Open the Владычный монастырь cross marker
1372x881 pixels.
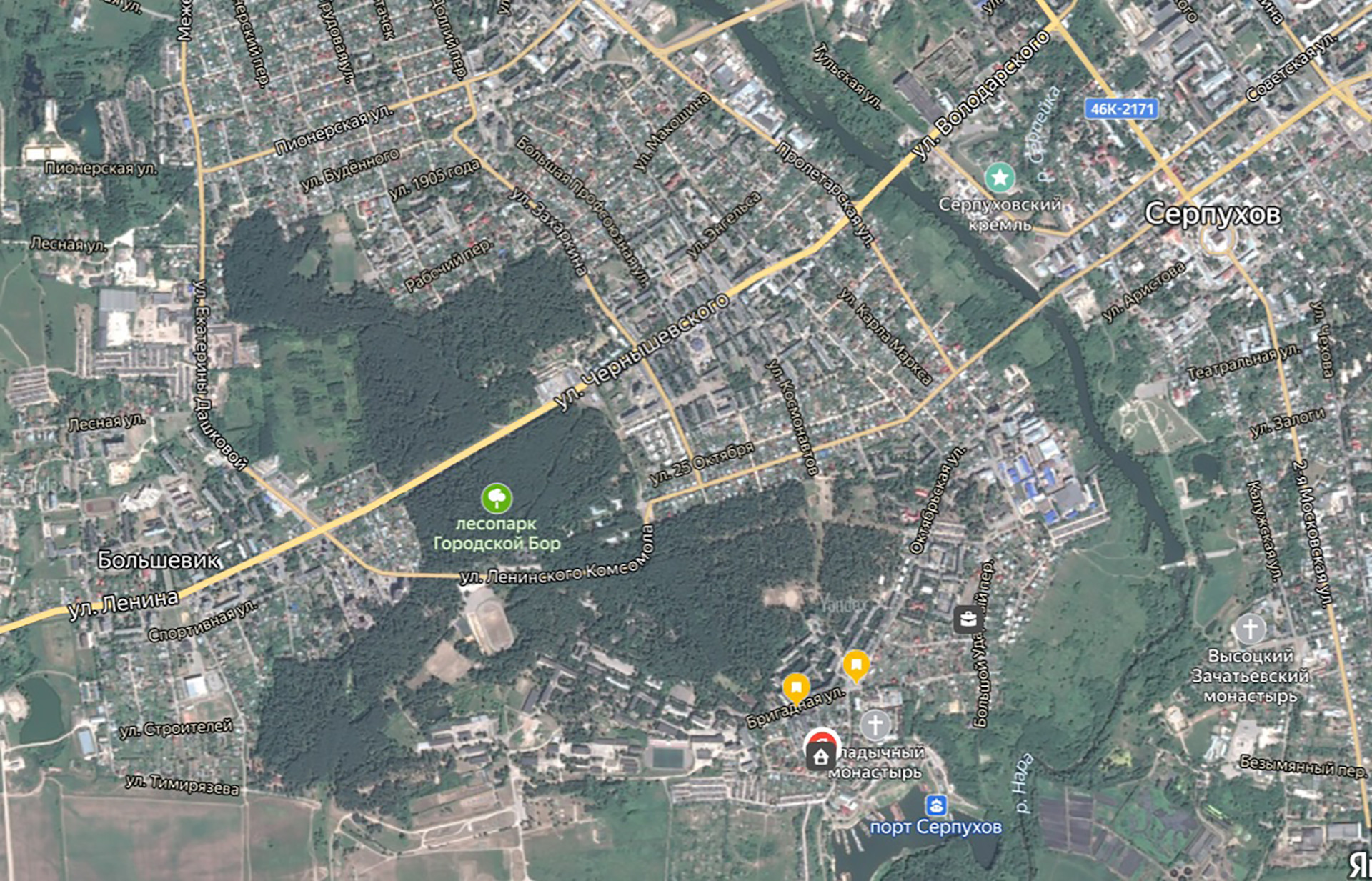pos(875,725)
